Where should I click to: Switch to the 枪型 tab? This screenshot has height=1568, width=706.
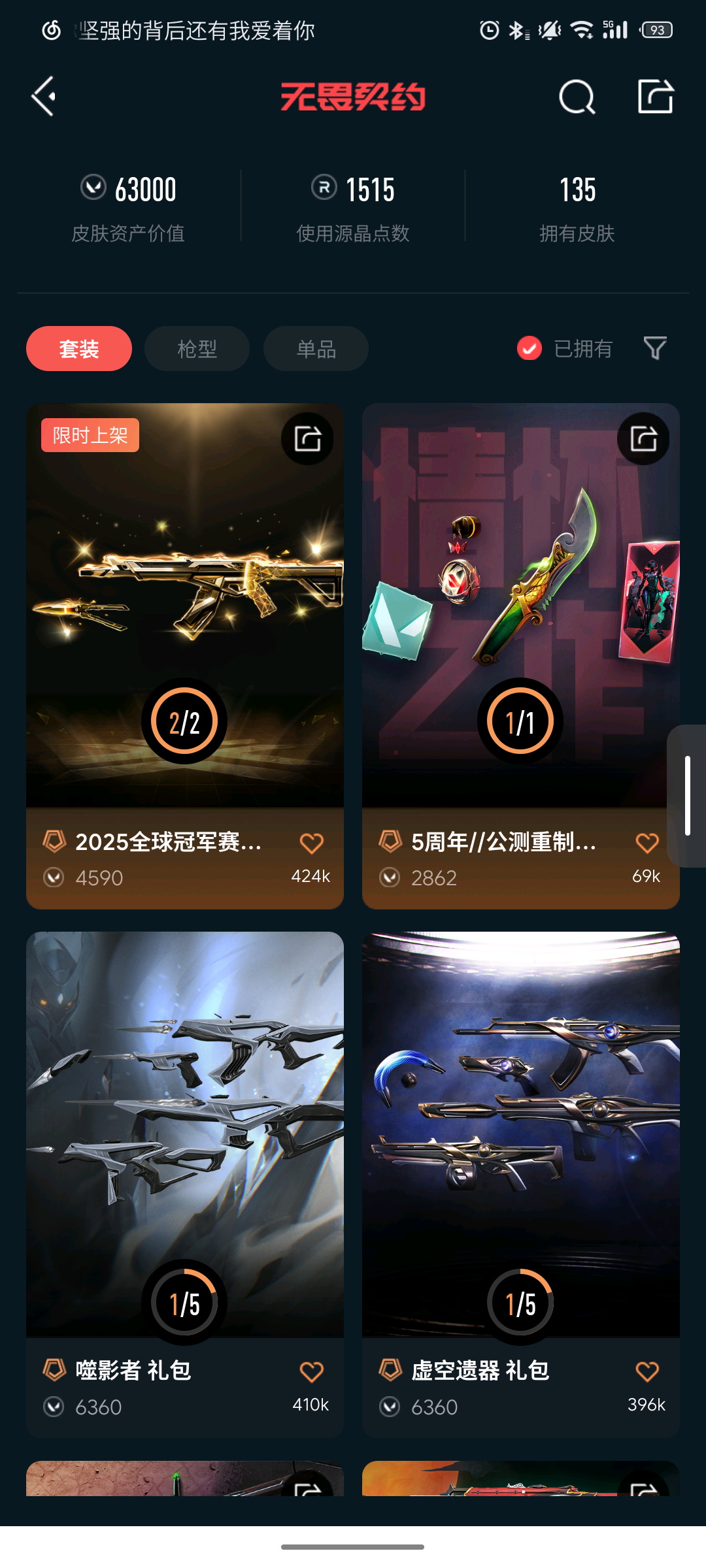coord(197,348)
